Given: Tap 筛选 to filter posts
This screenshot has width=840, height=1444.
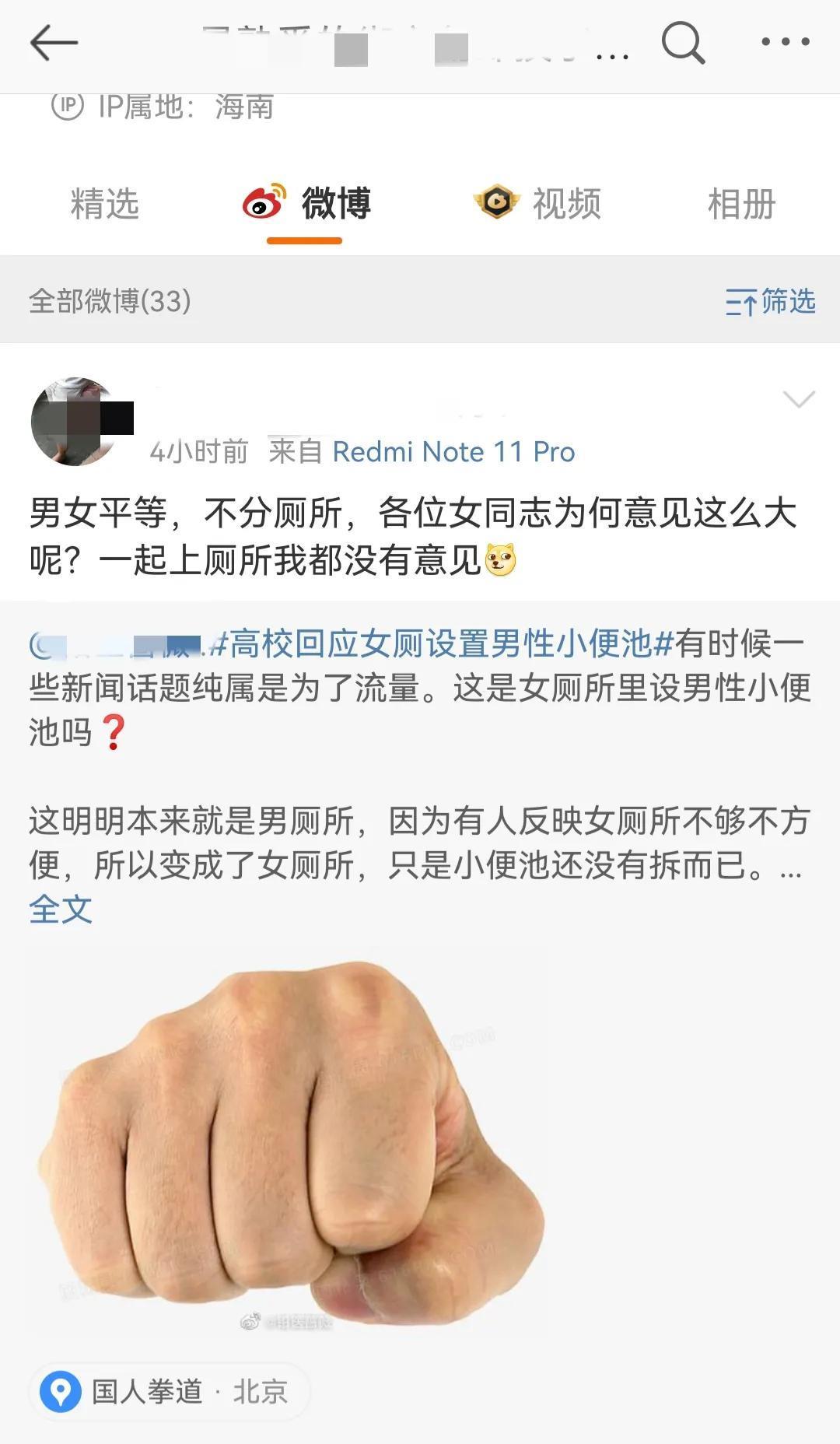Looking at the screenshot, I should click(770, 301).
